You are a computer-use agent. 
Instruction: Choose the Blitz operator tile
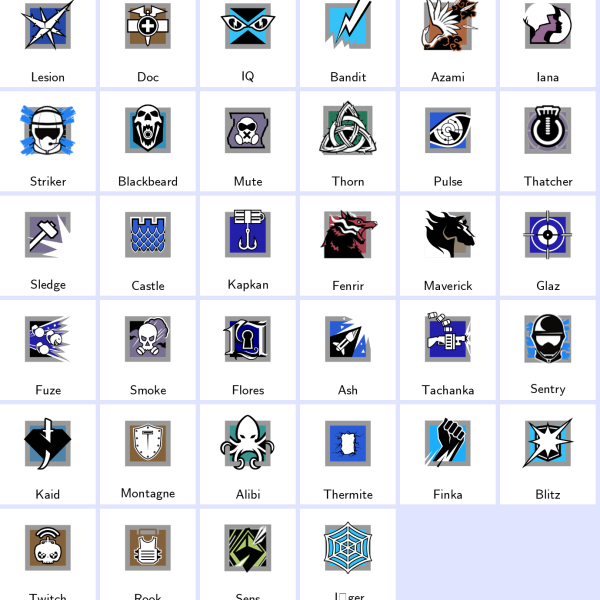(548, 452)
